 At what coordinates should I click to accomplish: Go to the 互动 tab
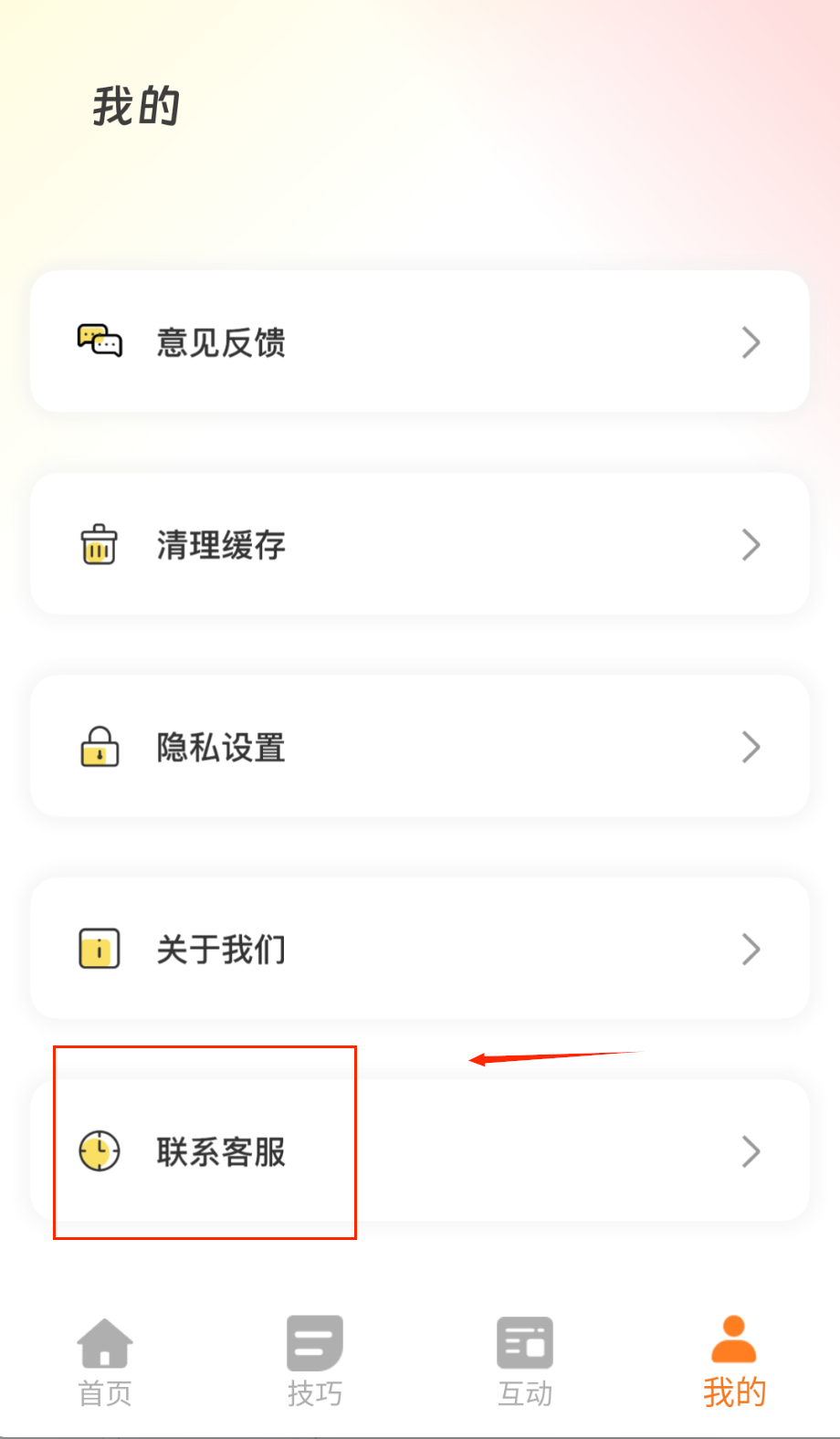(525, 1361)
